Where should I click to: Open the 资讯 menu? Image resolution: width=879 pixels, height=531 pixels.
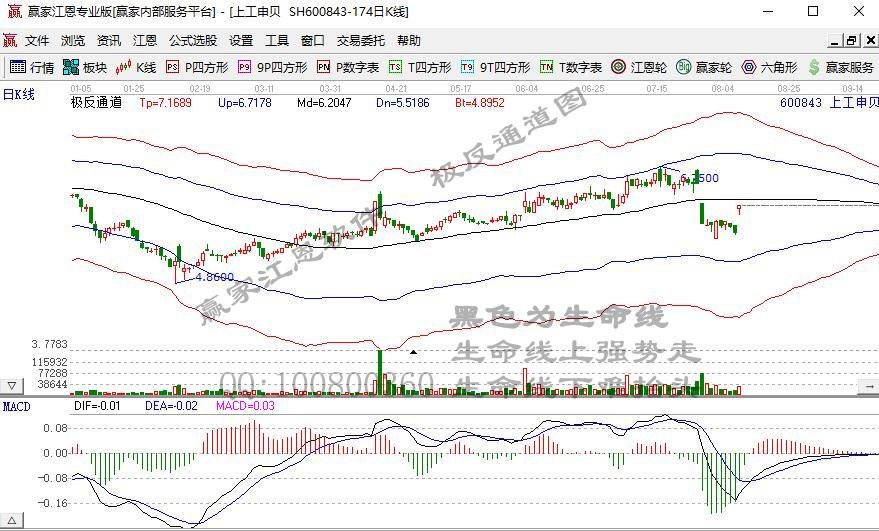[108, 41]
